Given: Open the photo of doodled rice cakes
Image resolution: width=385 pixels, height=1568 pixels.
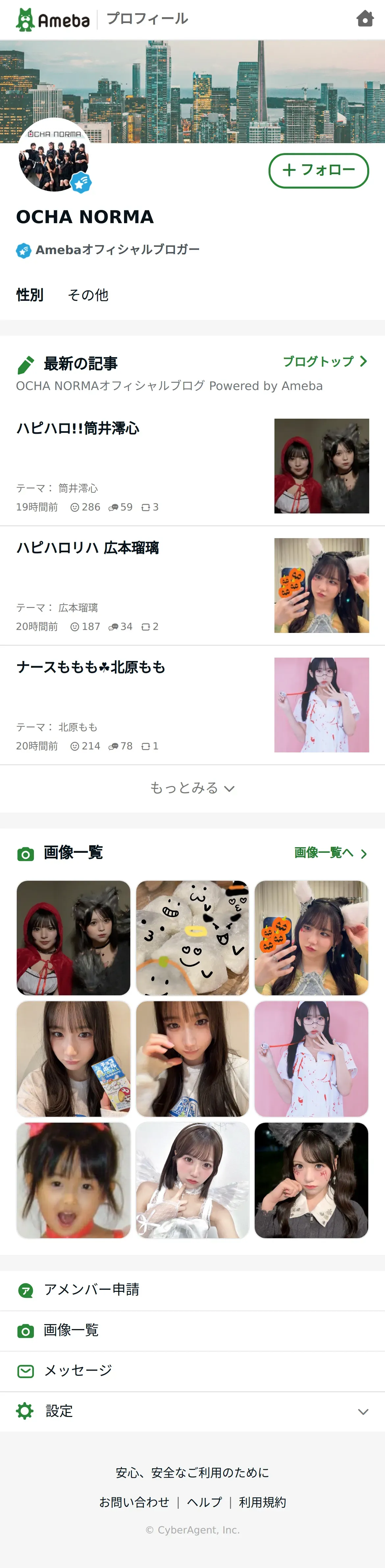Looking at the screenshot, I should tap(192, 937).
